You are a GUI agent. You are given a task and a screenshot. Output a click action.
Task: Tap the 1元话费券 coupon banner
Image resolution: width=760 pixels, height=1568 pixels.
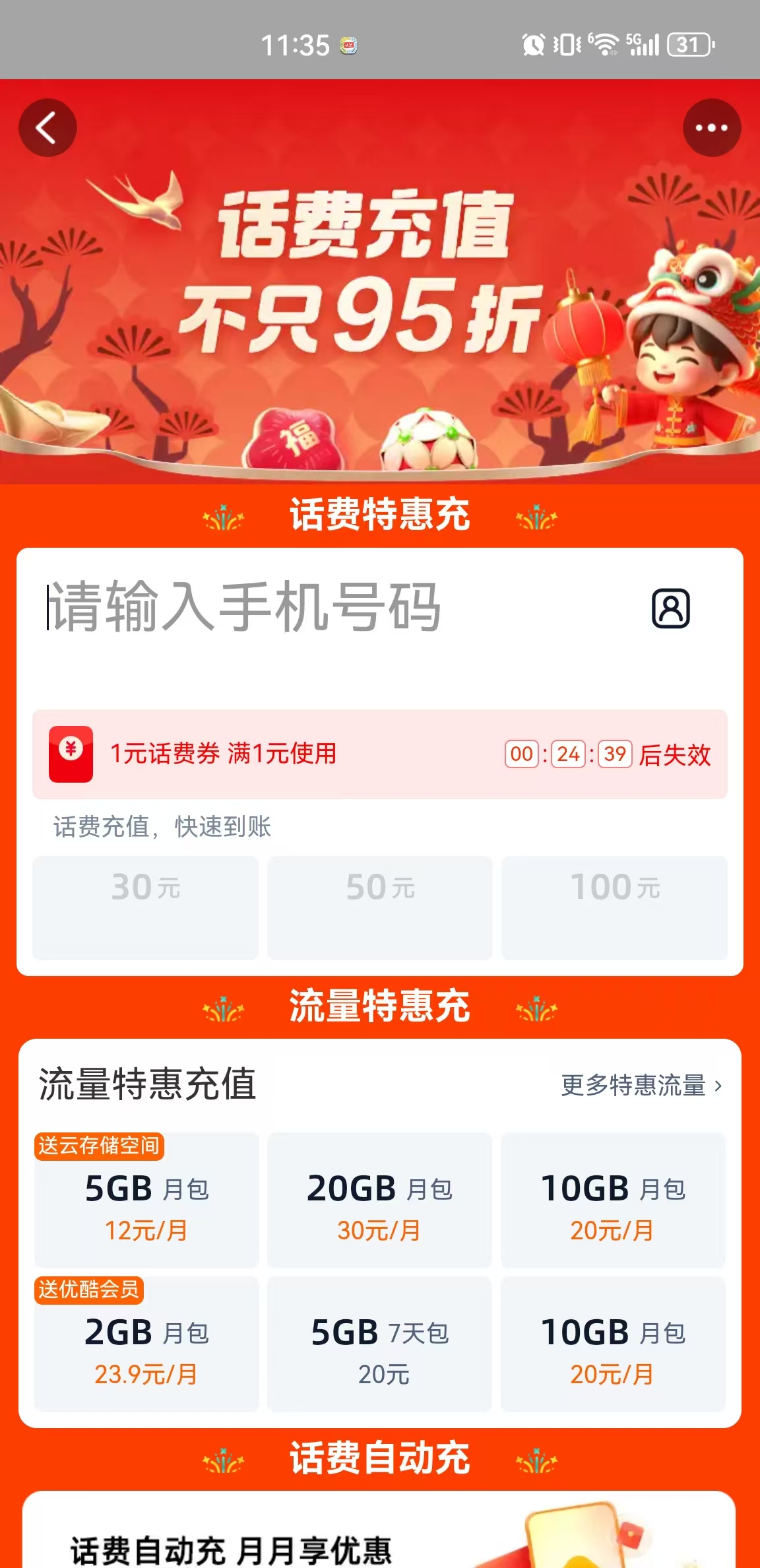tap(379, 754)
